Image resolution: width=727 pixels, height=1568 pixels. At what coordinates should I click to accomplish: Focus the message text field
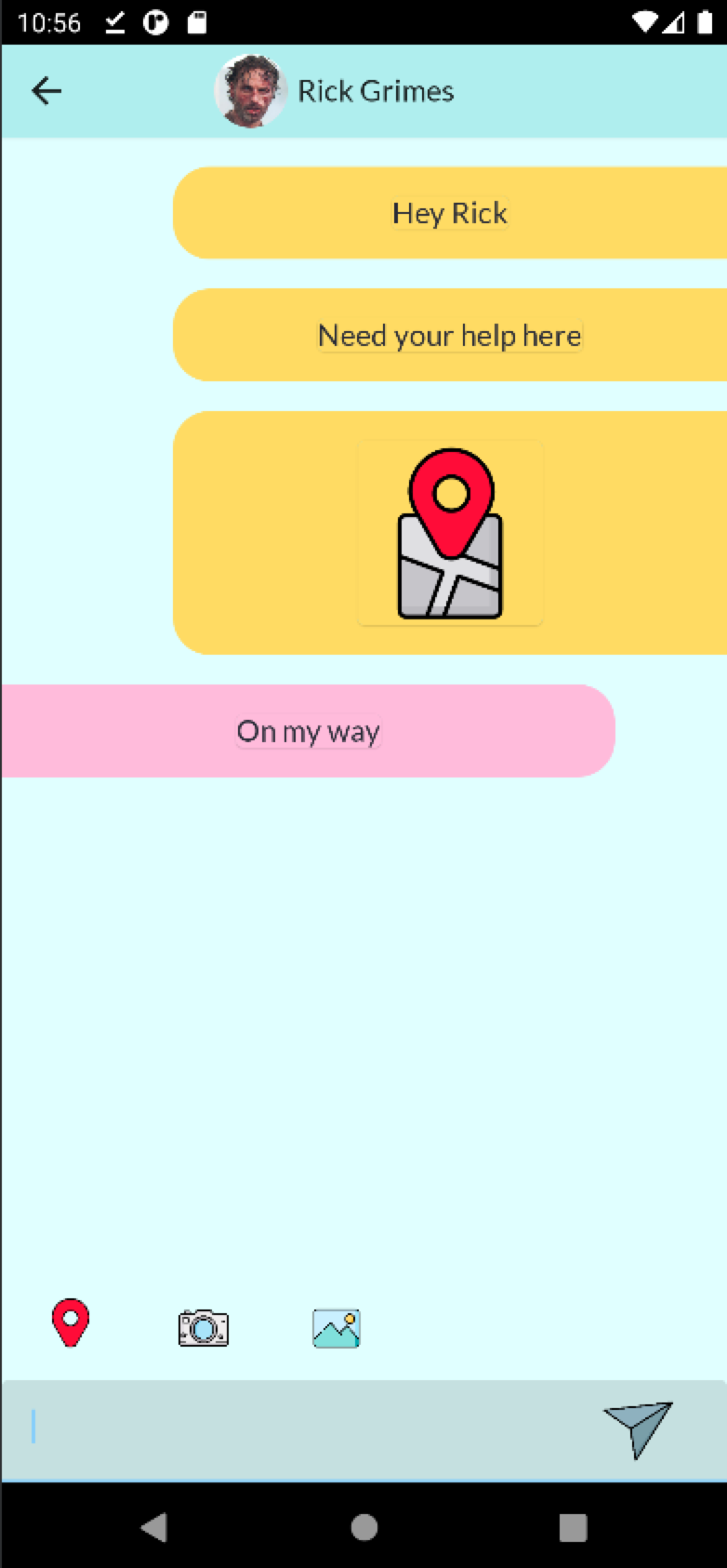pos(297,1428)
